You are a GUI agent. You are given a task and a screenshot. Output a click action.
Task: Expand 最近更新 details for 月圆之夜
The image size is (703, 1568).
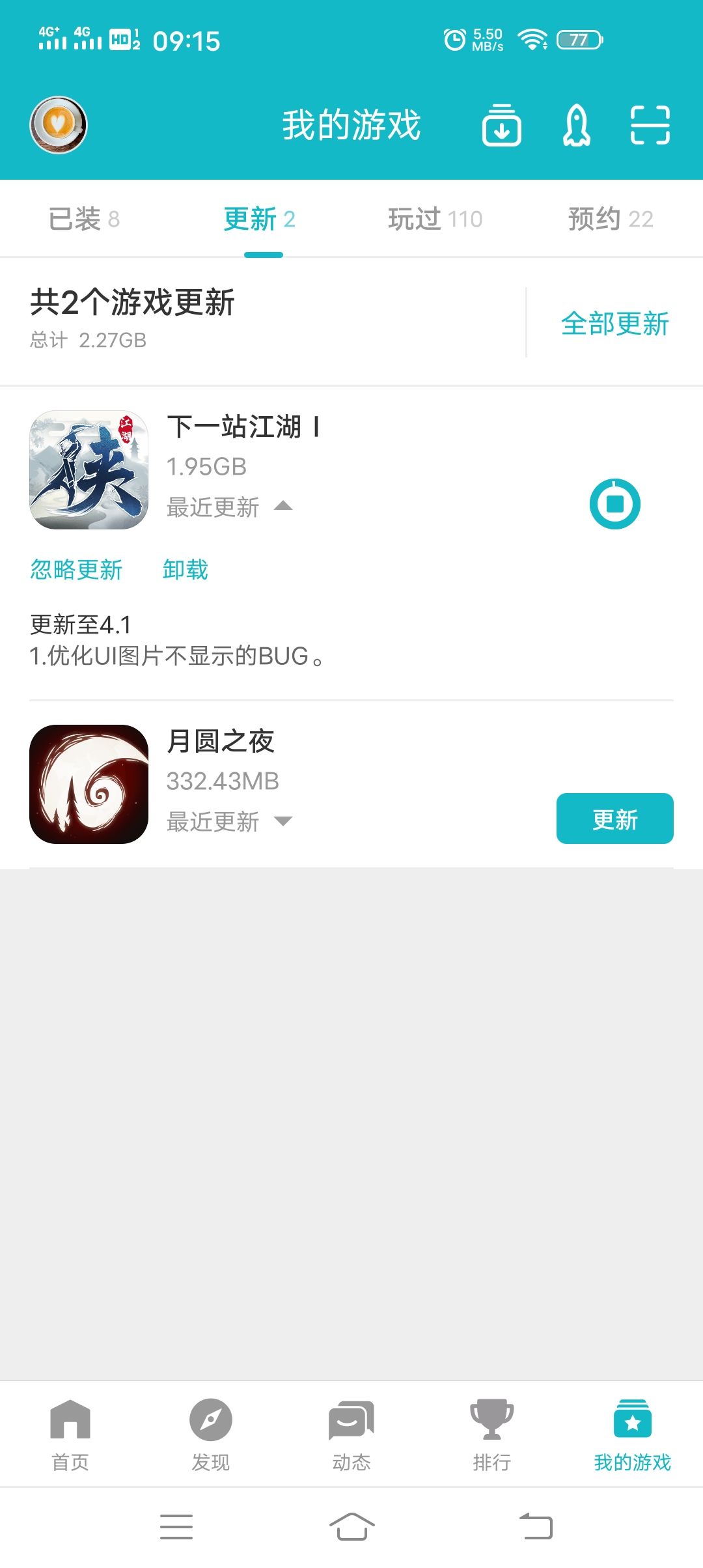229,821
